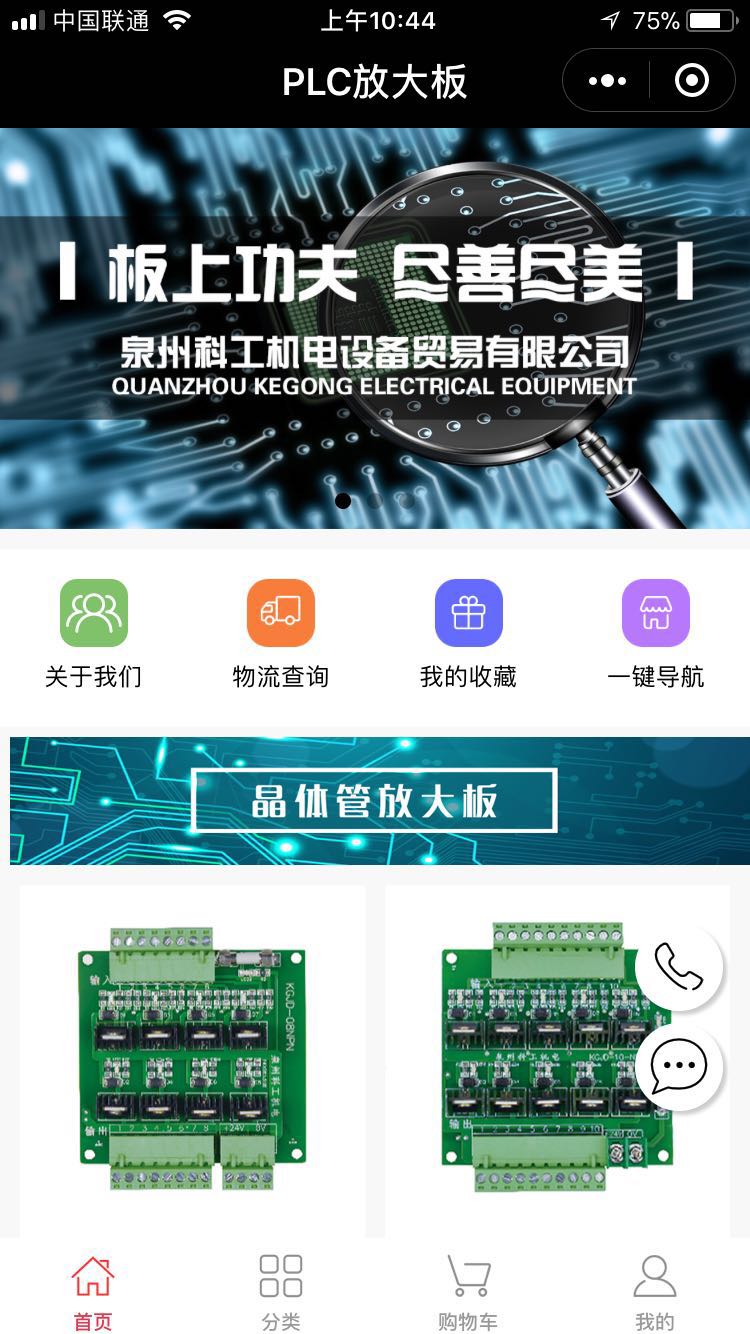The height and width of the screenshot is (1334, 750).
Task: Select the 首页 home tab
Action: pyautogui.click(x=93, y=1290)
